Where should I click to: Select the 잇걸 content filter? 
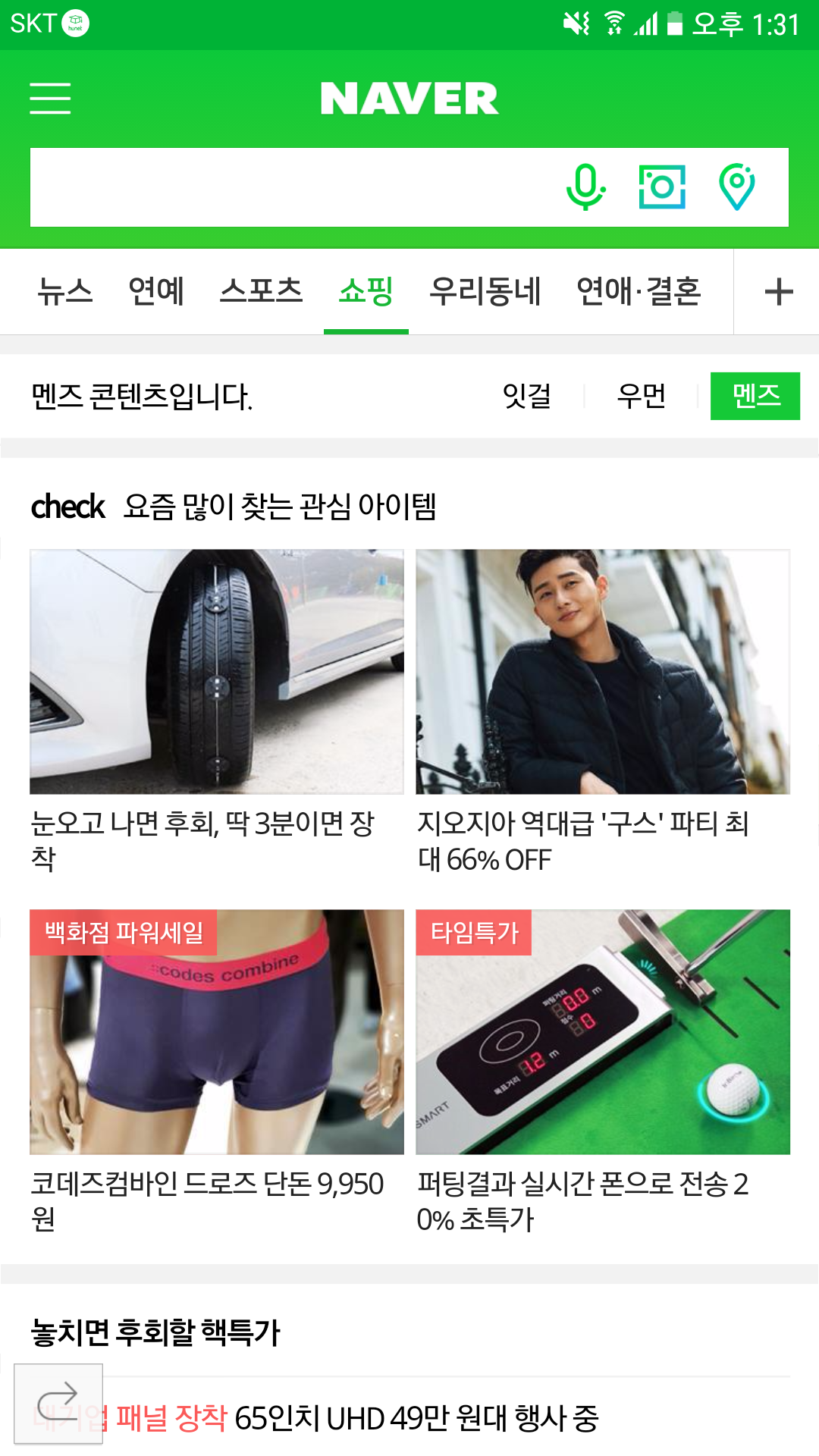(527, 396)
